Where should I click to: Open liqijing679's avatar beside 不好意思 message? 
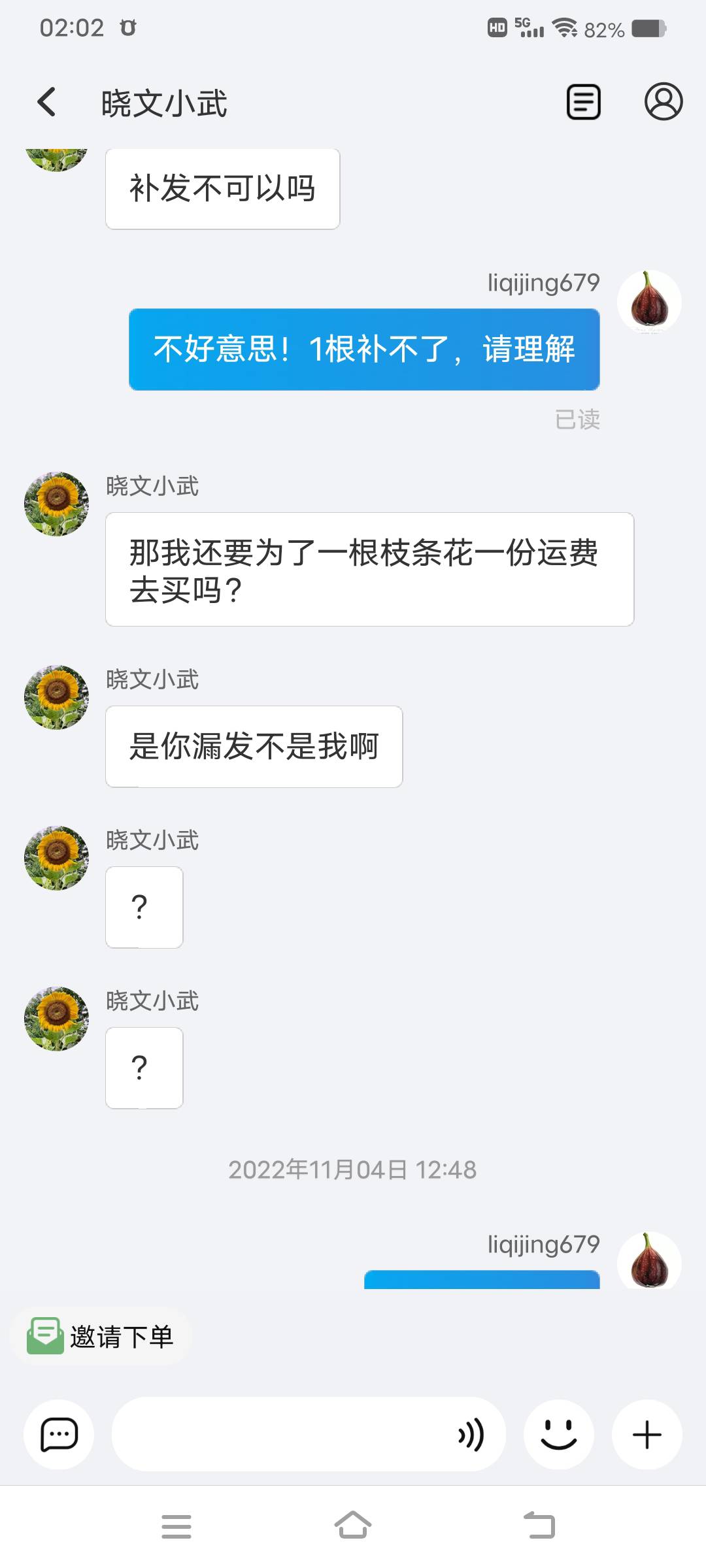pos(649,302)
